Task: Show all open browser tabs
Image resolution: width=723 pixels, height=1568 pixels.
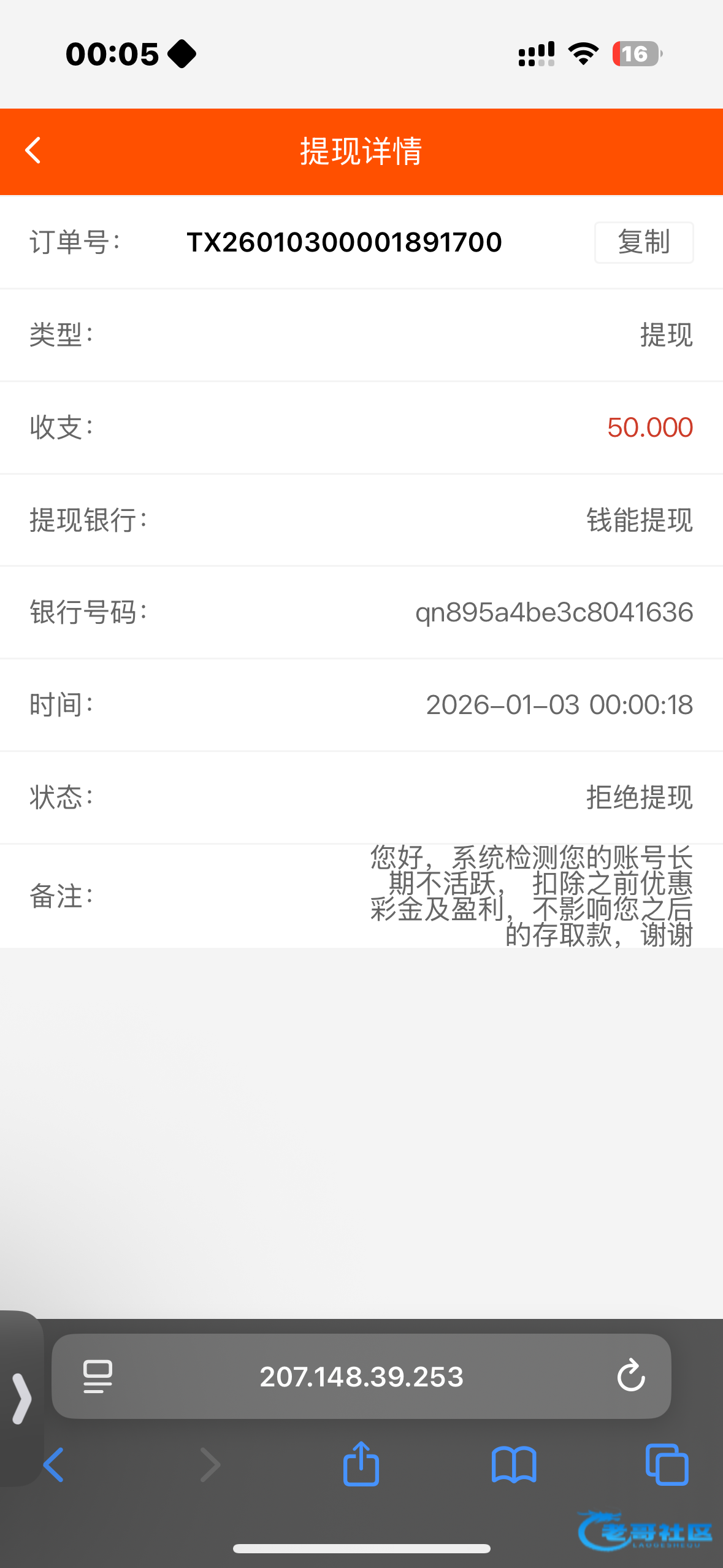Action: click(667, 1465)
